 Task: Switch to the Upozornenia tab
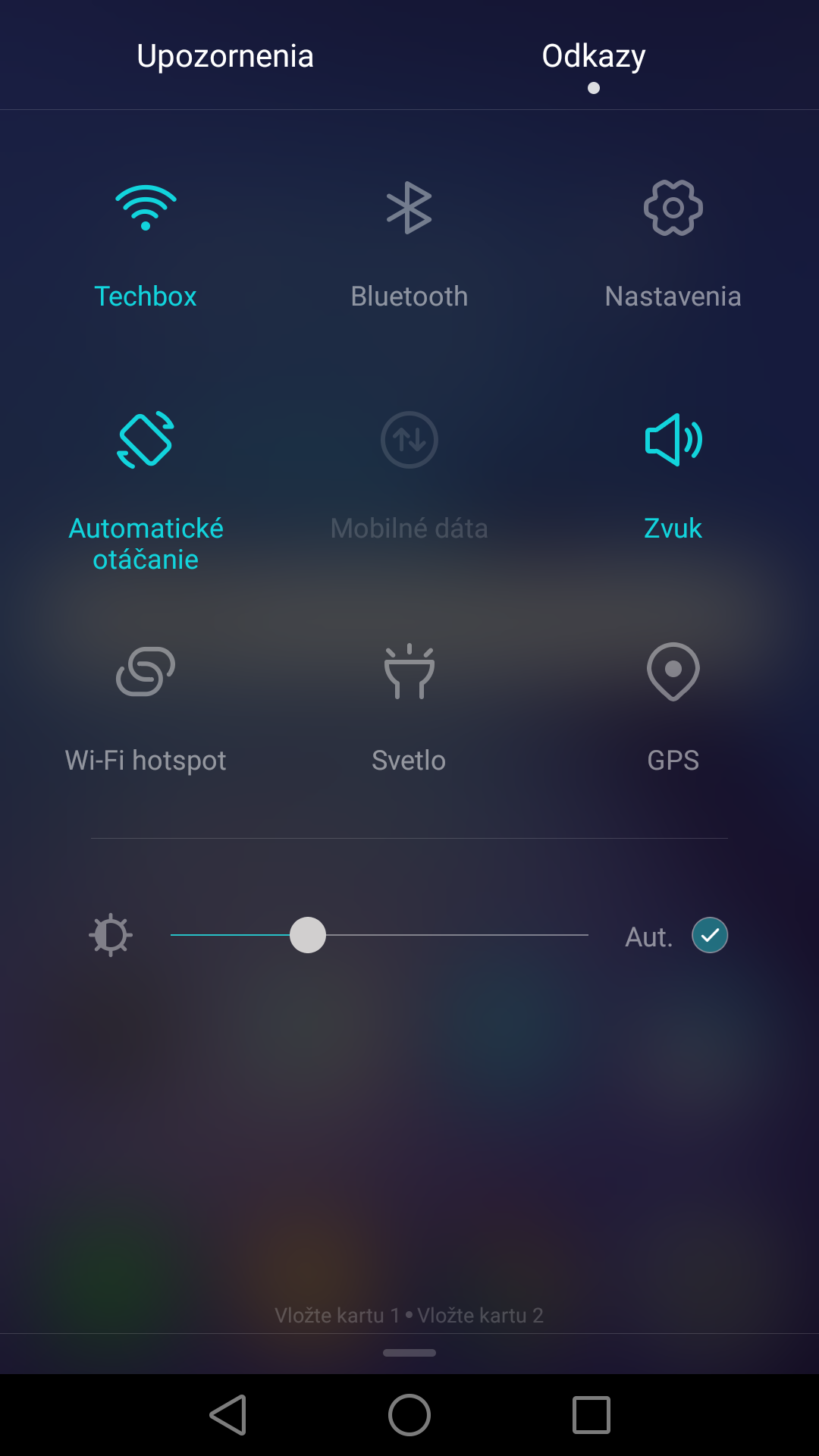coord(225,56)
